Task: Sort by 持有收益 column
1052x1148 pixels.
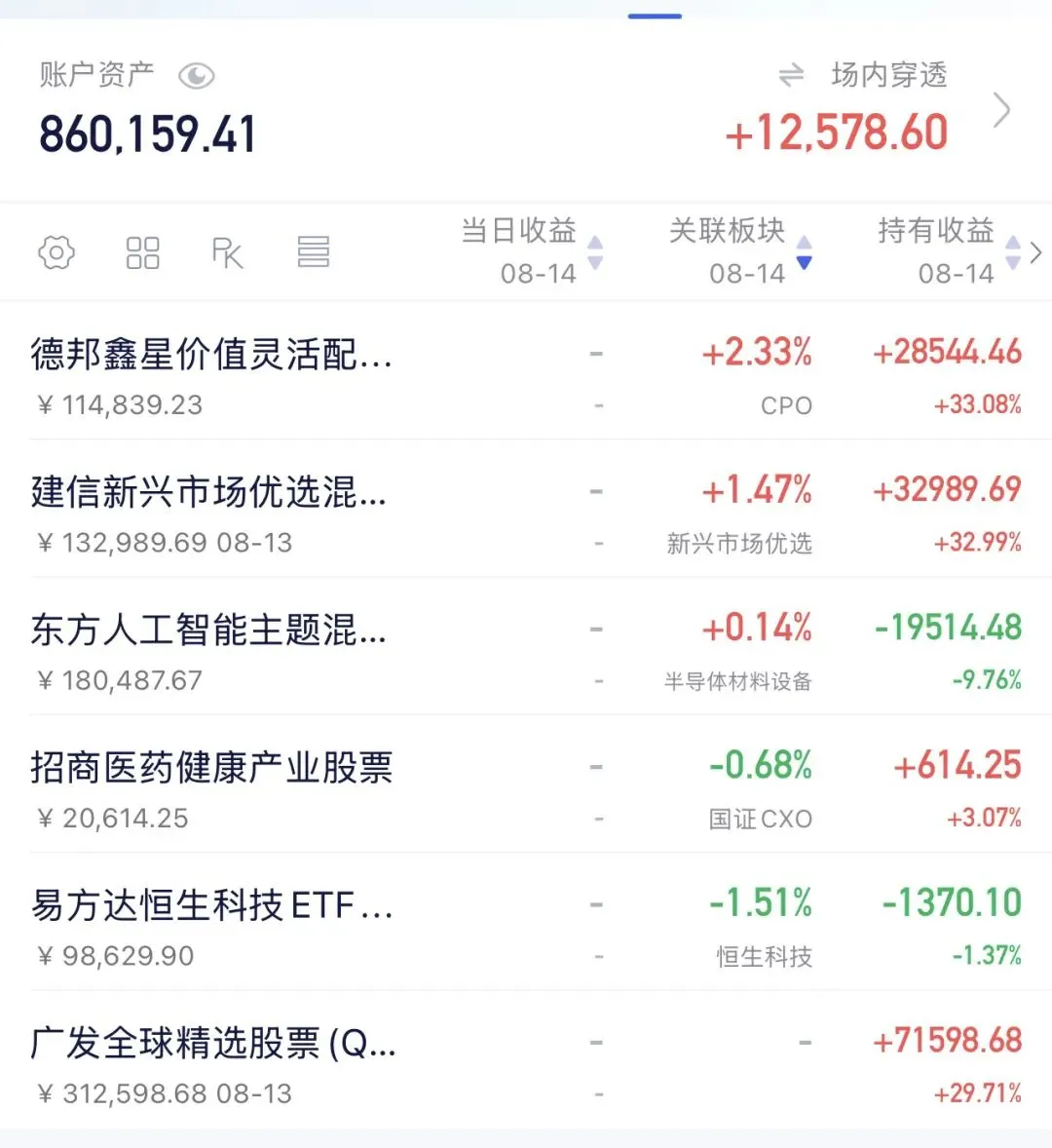Action: click(x=949, y=251)
